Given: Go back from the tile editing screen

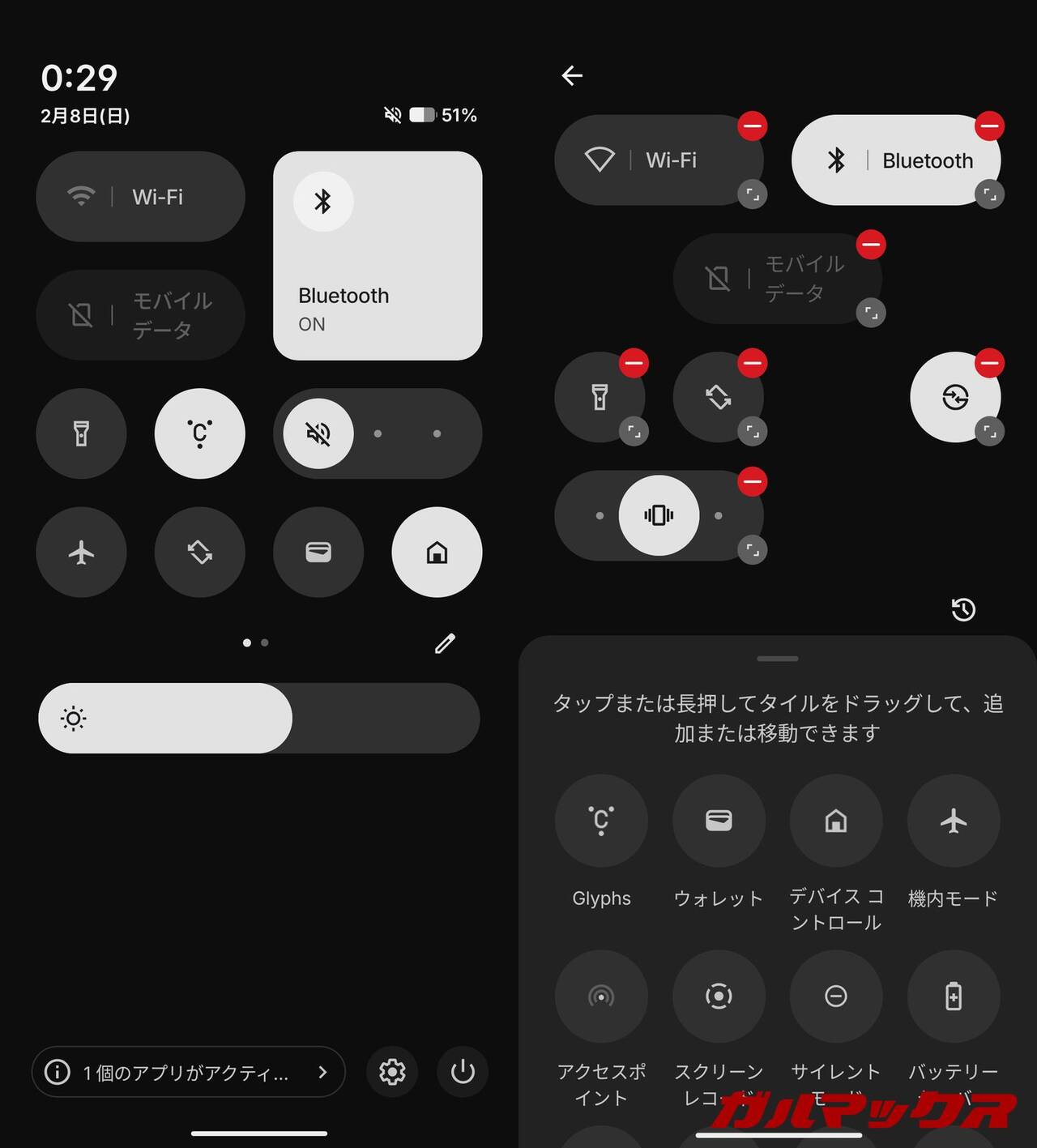Looking at the screenshot, I should click(x=572, y=76).
